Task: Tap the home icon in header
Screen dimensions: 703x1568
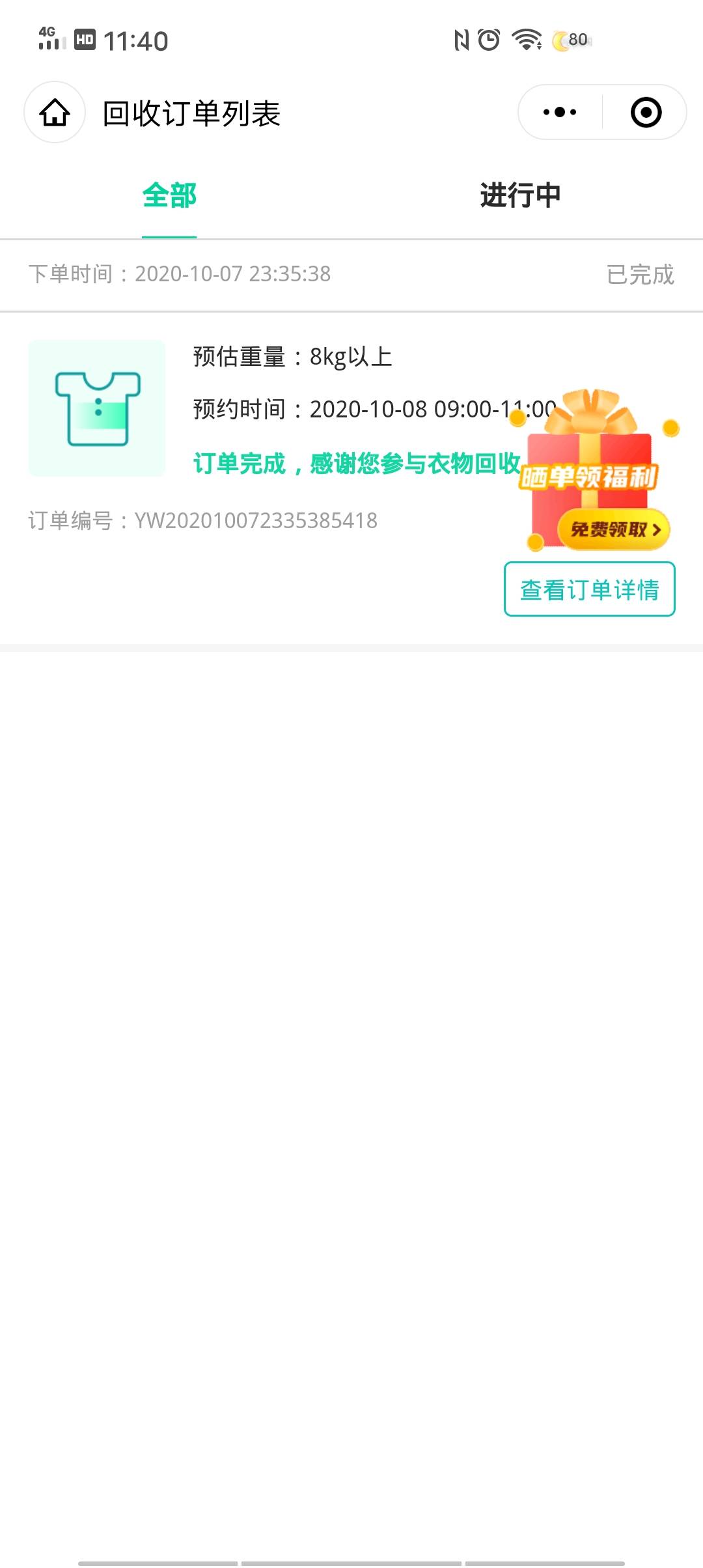Action: click(55, 112)
